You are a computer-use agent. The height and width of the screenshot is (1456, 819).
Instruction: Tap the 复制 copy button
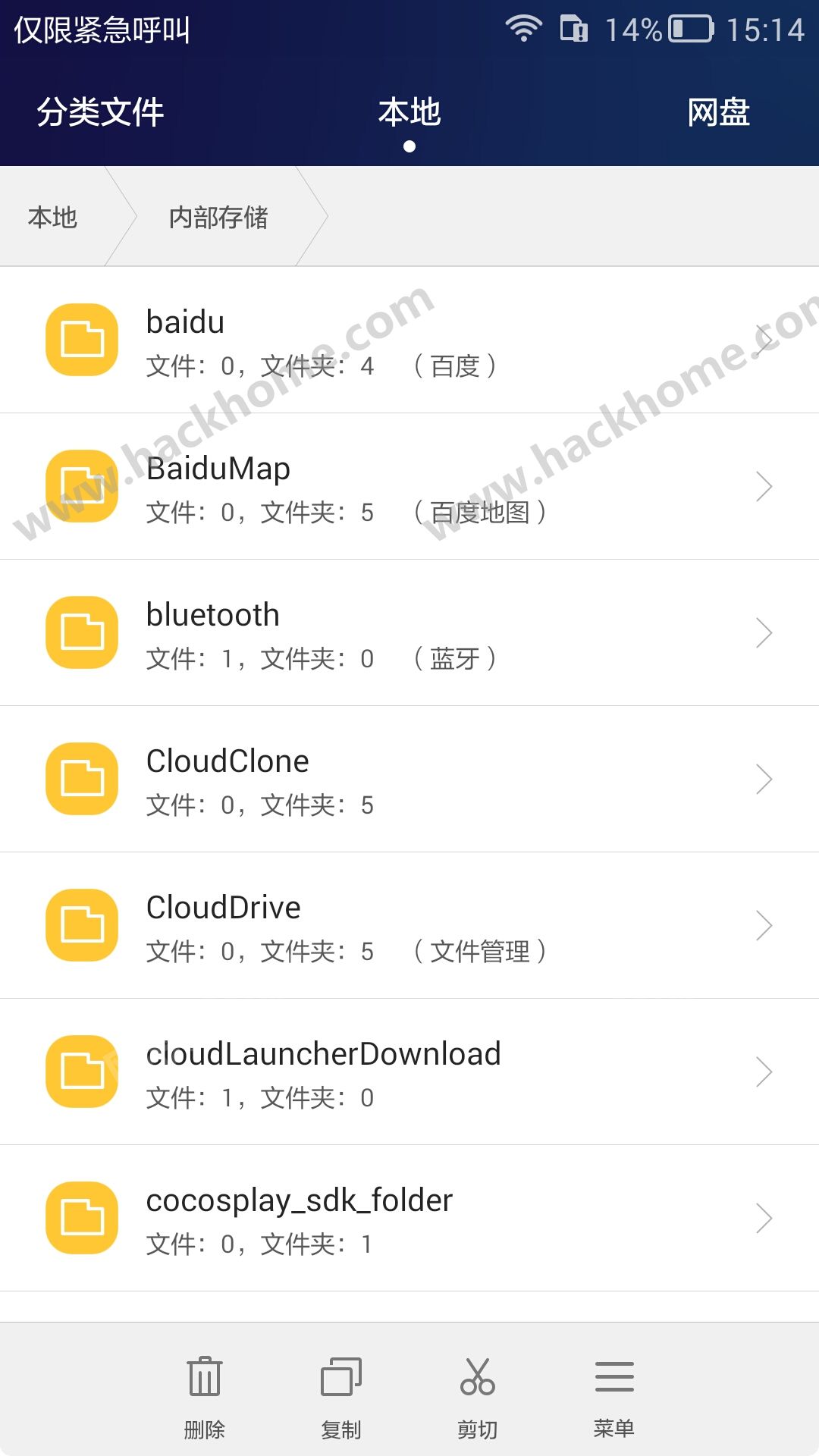point(341,1395)
